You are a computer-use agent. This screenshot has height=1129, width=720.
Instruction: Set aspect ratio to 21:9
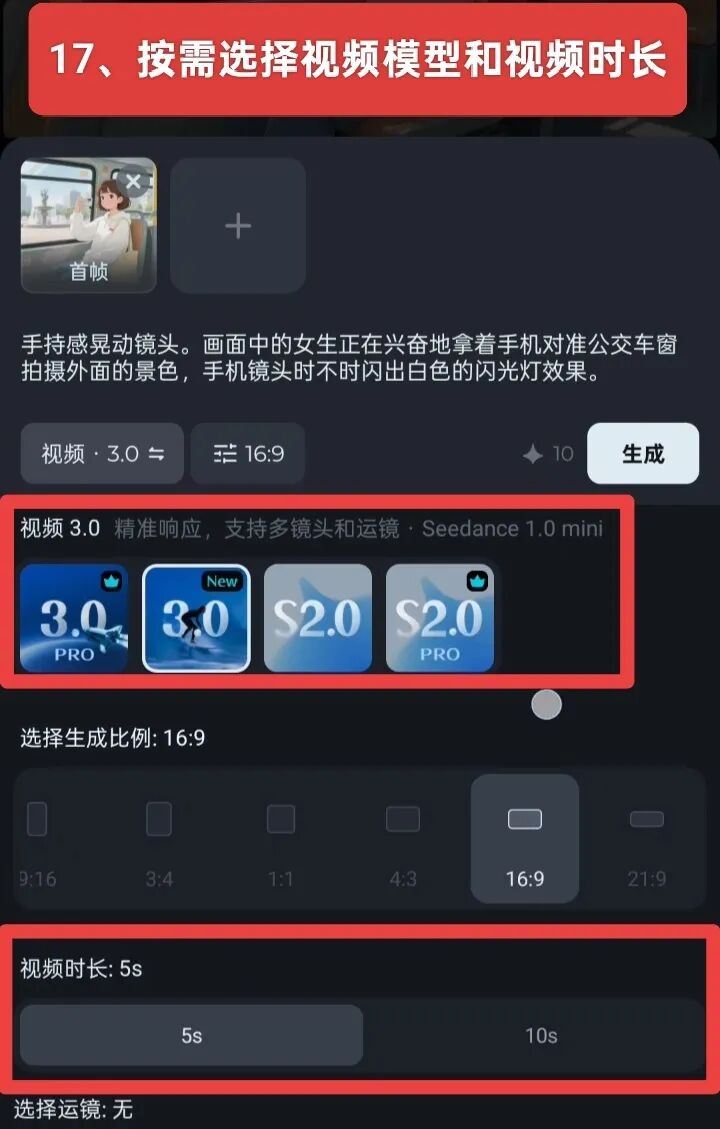(647, 838)
